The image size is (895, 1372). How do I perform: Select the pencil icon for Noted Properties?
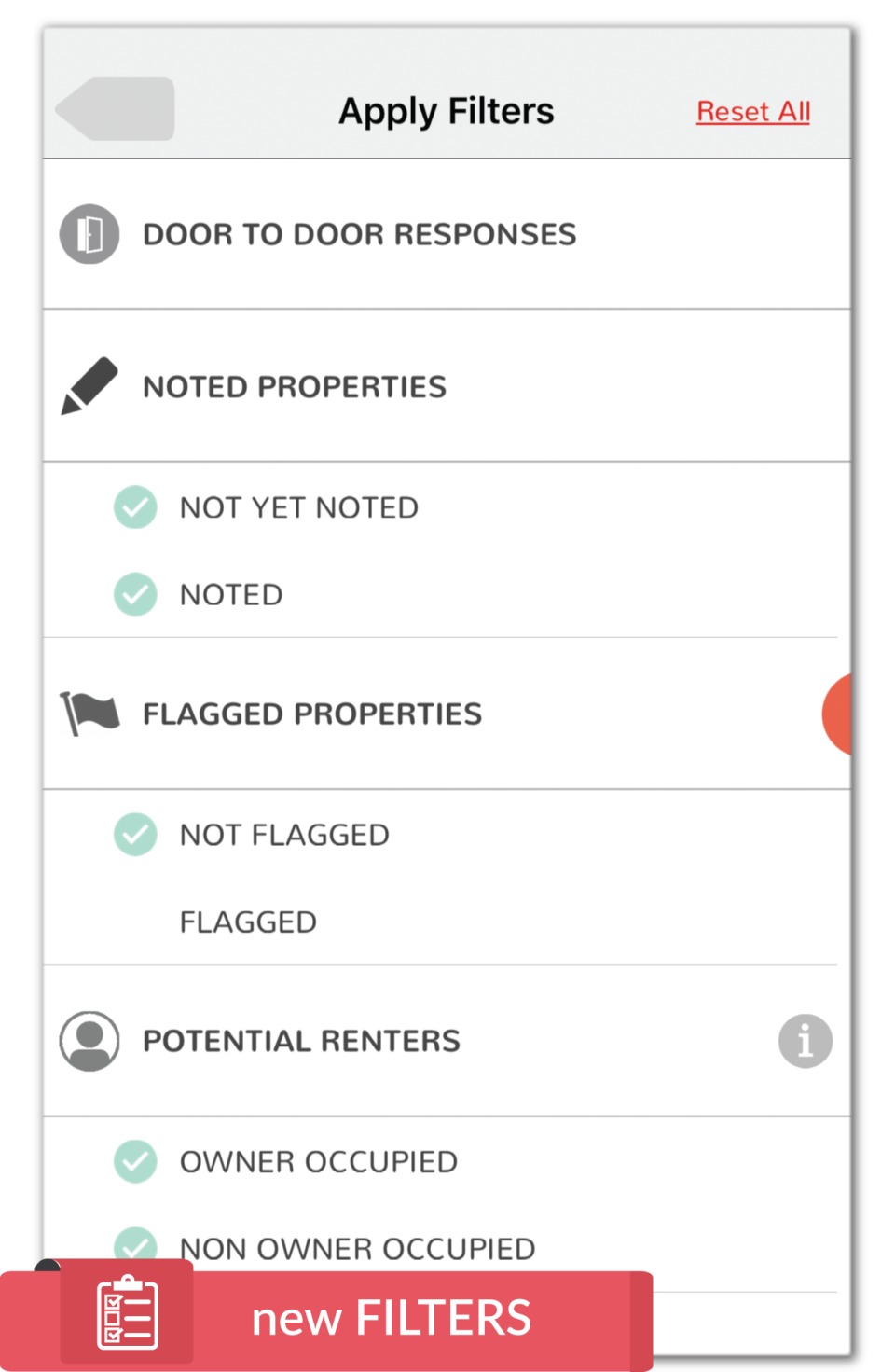89,385
